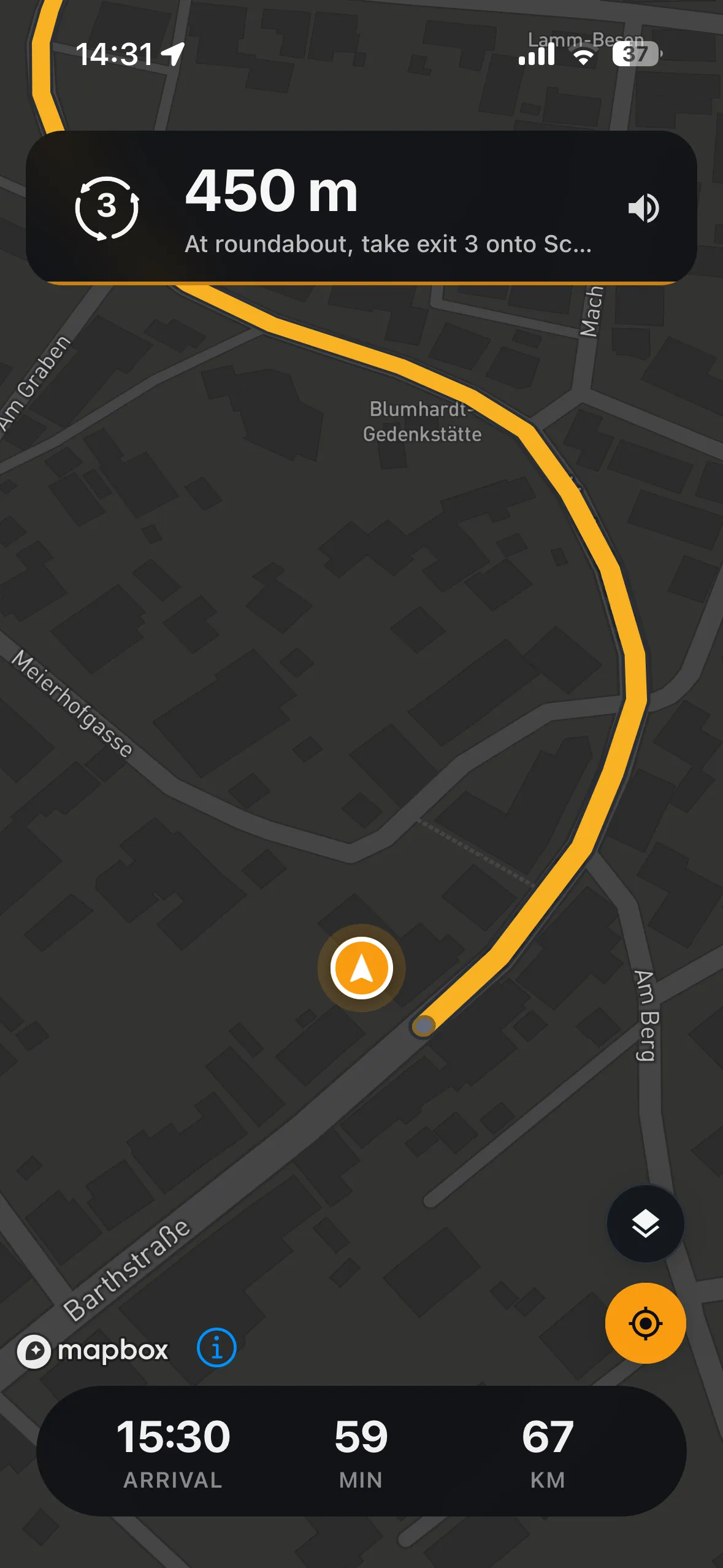
Task: Recenter map on current location
Action: tap(645, 1323)
